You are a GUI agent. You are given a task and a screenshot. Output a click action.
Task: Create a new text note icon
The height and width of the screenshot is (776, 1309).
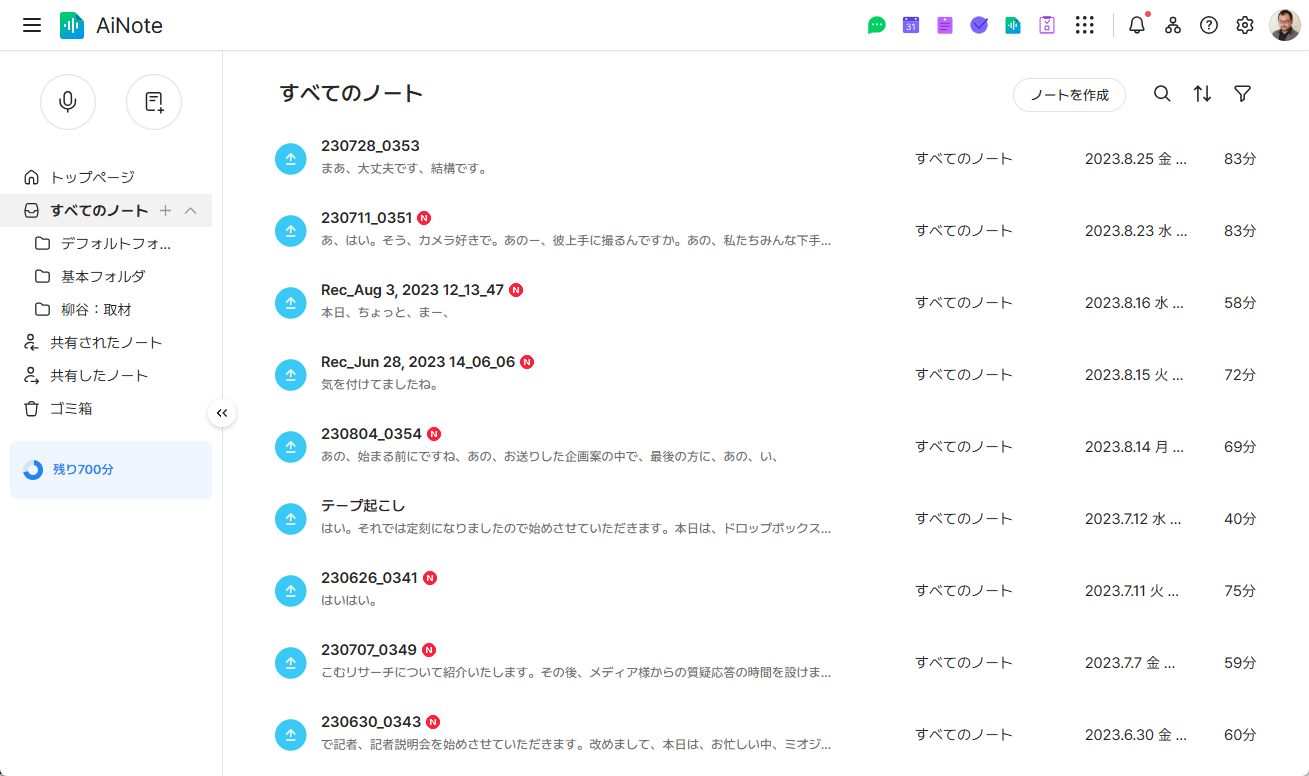[154, 102]
